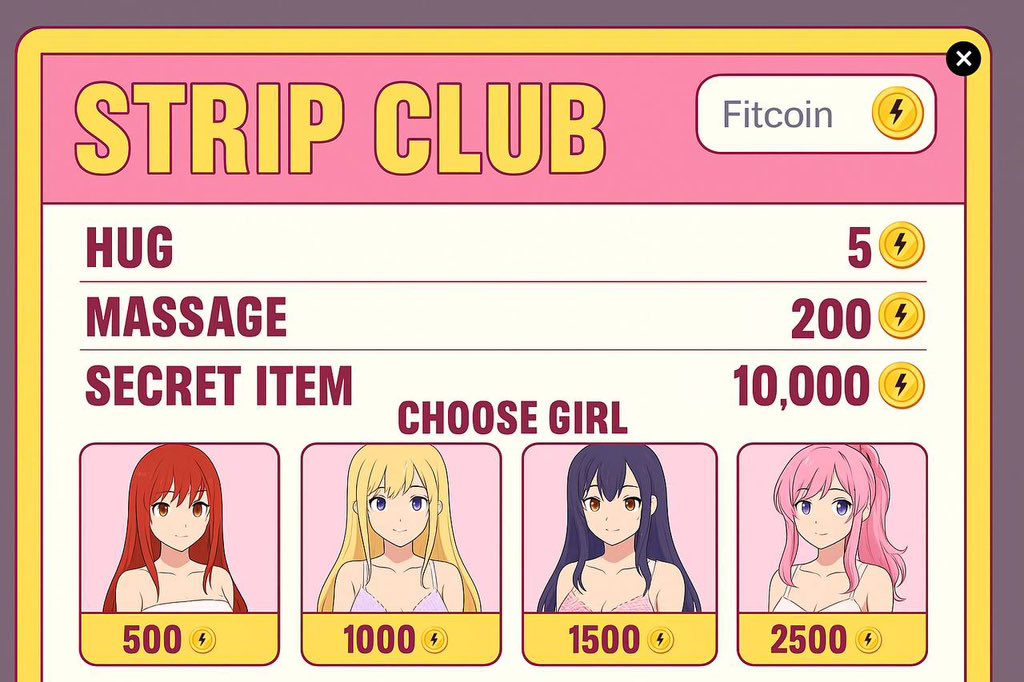Purchase the Massage for 200 coins

pyautogui.click(x=504, y=317)
